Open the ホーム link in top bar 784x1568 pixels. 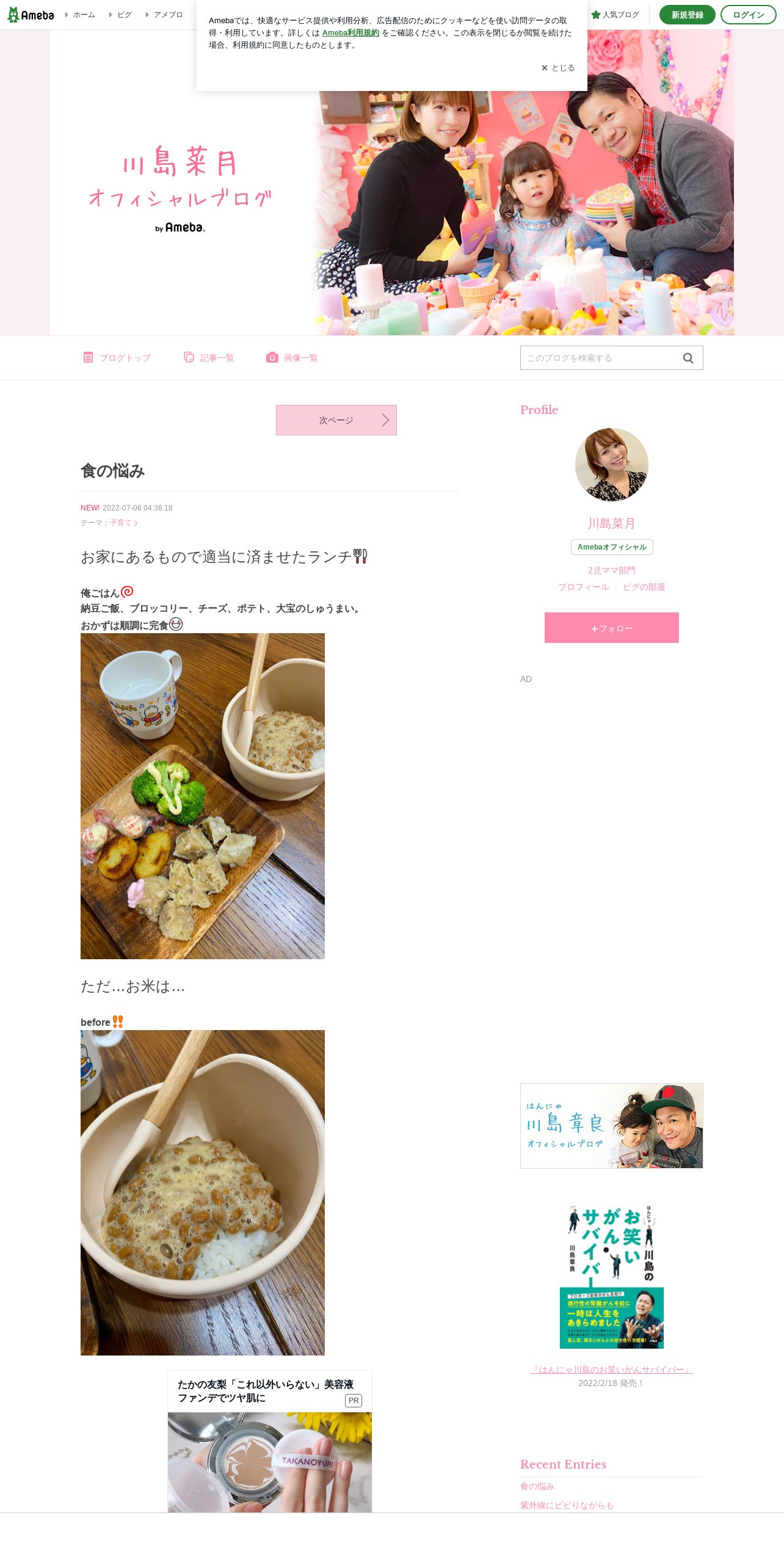click(80, 15)
